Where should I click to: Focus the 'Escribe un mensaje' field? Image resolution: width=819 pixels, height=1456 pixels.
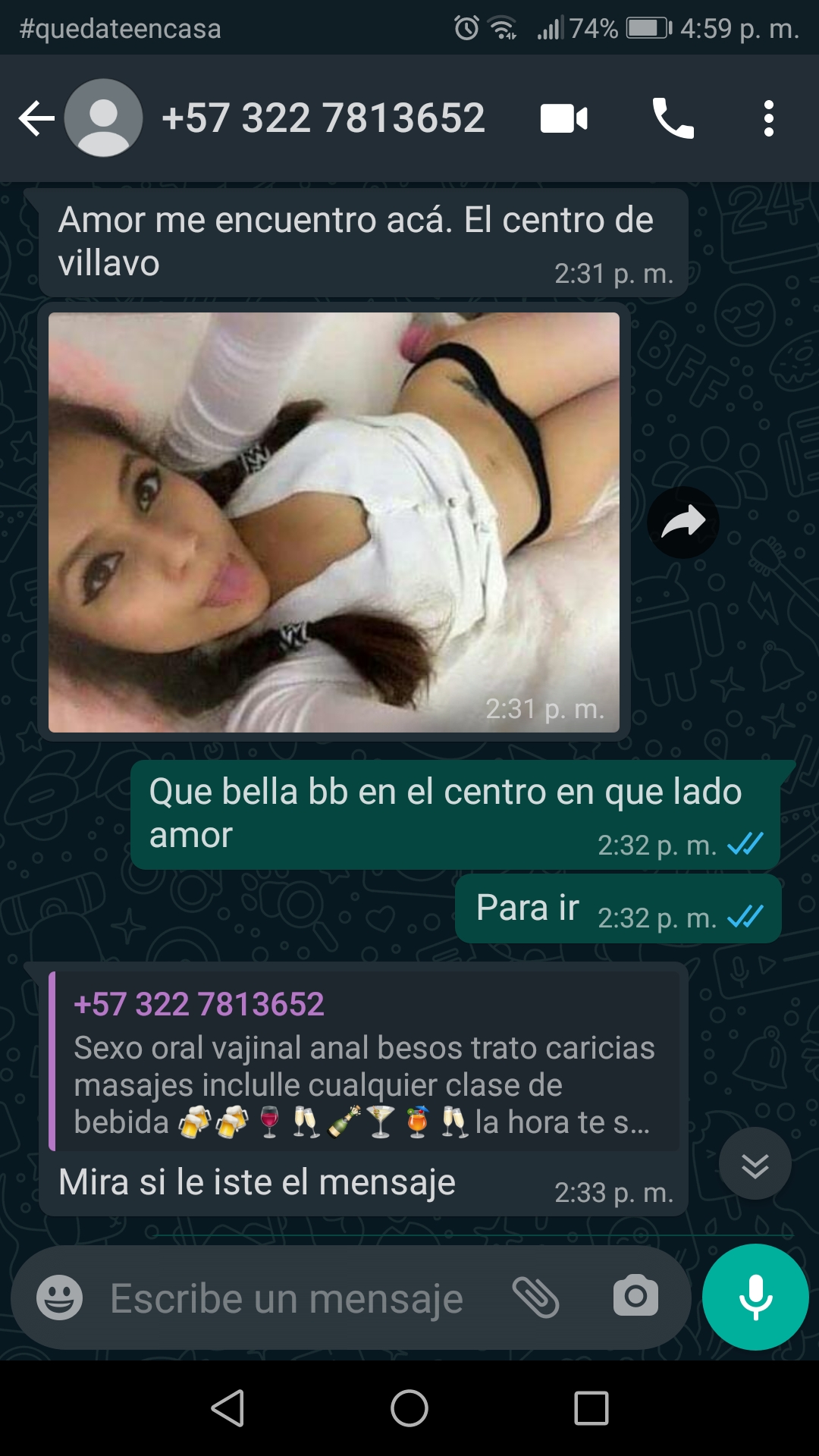287,1298
